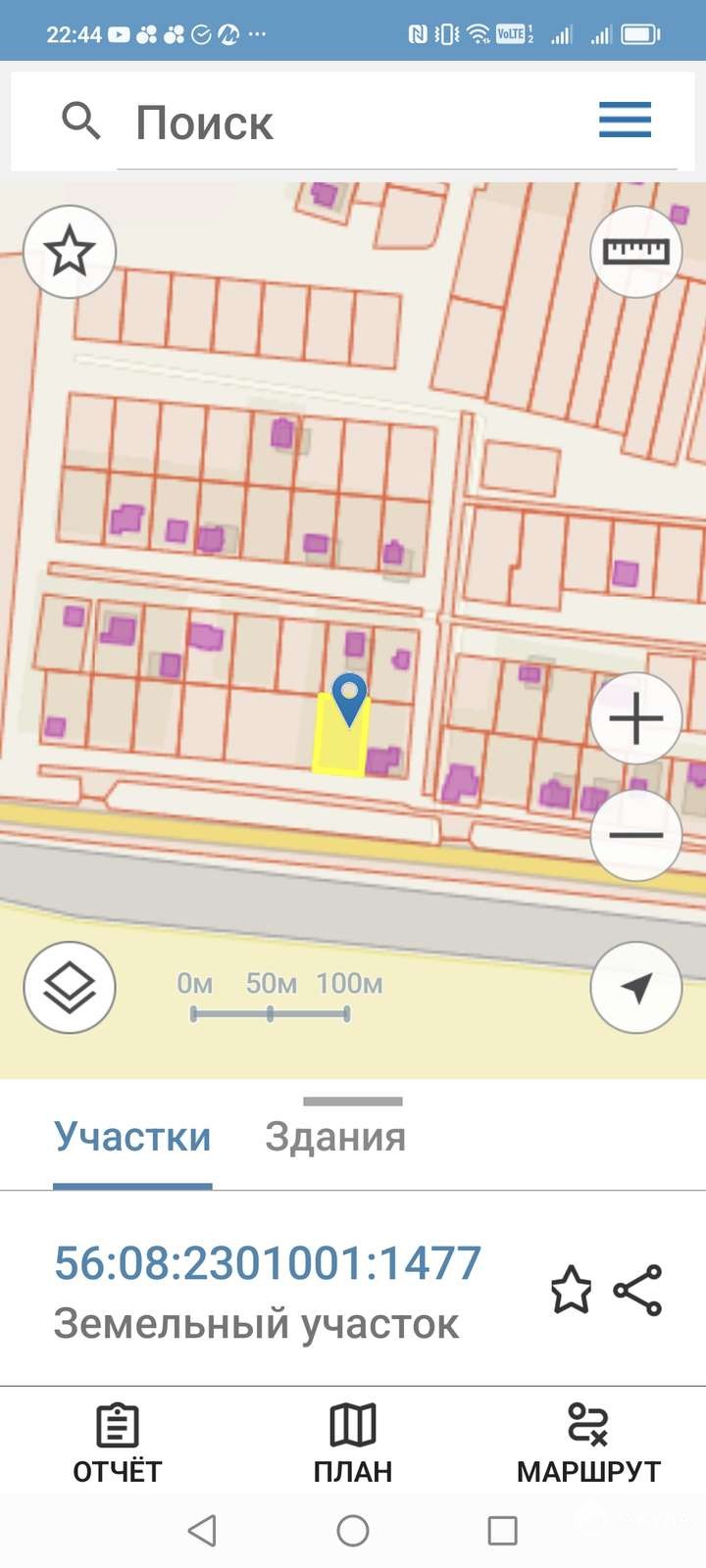Image resolution: width=706 pixels, height=1568 pixels.
Task: Zoom out on the map
Action: point(636,835)
